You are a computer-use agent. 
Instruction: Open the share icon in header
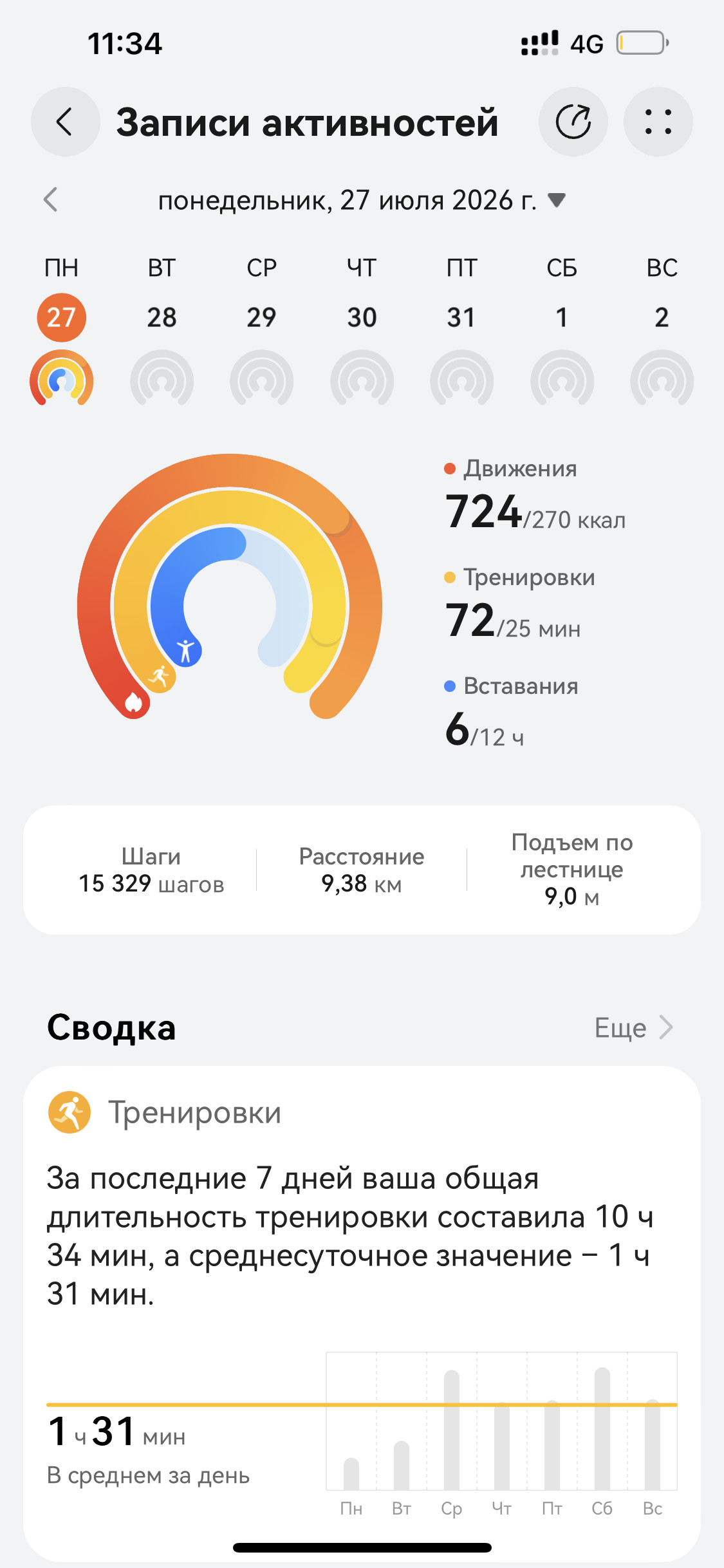(x=573, y=122)
